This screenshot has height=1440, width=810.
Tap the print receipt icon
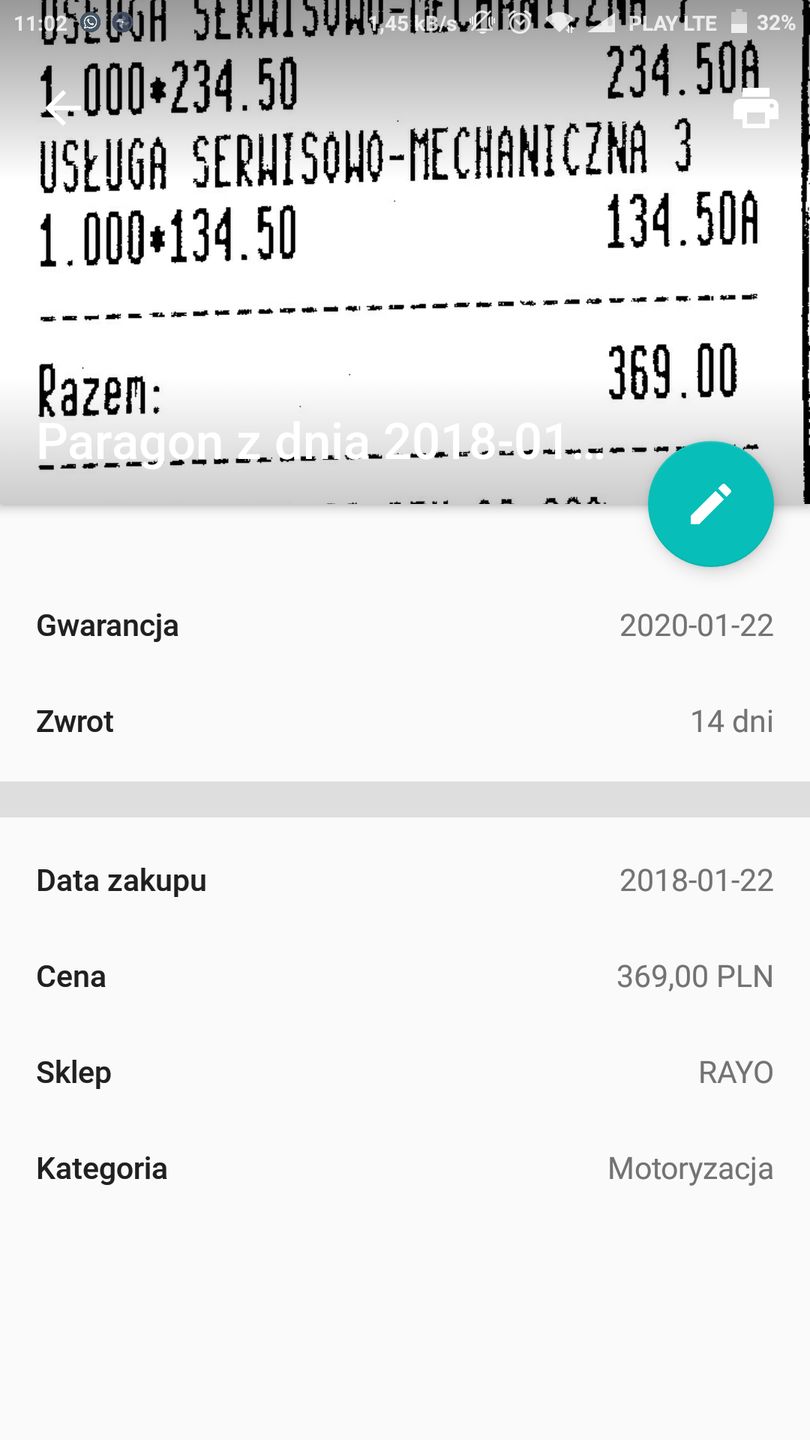757,109
